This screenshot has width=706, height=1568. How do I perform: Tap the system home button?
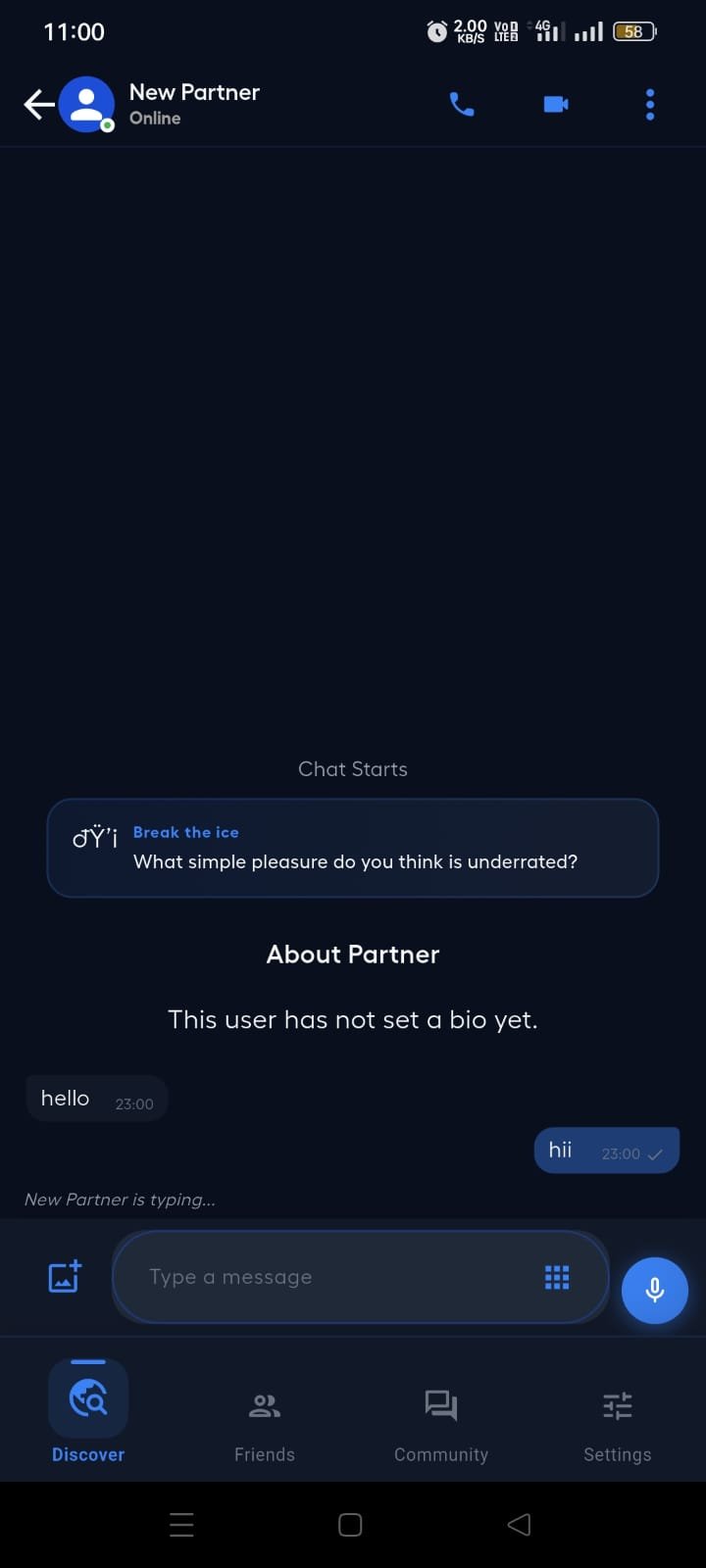pyautogui.click(x=350, y=1525)
